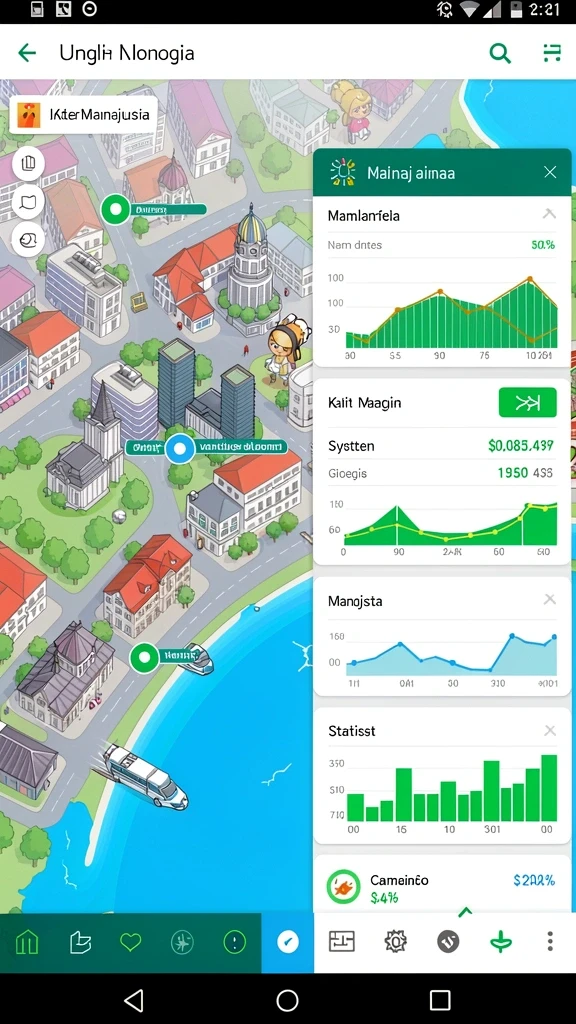Dismiss the Statisst chart card
The height and width of the screenshot is (1024, 576).
tap(550, 730)
